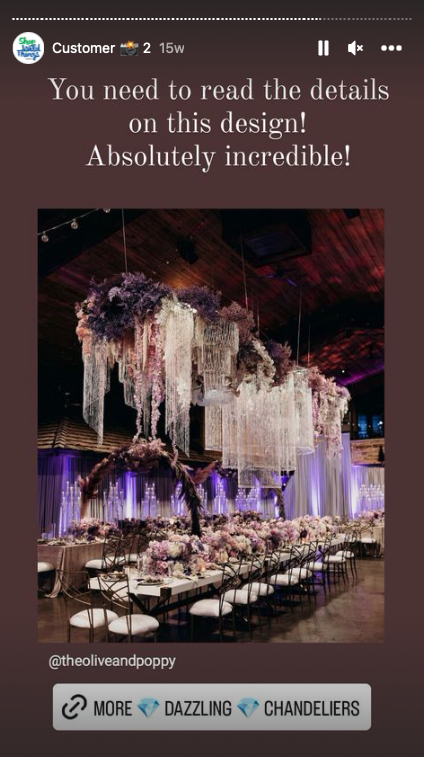The image size is (424, 757).
Task: Open the three-dot more options menu
Action: pos(391,48)
